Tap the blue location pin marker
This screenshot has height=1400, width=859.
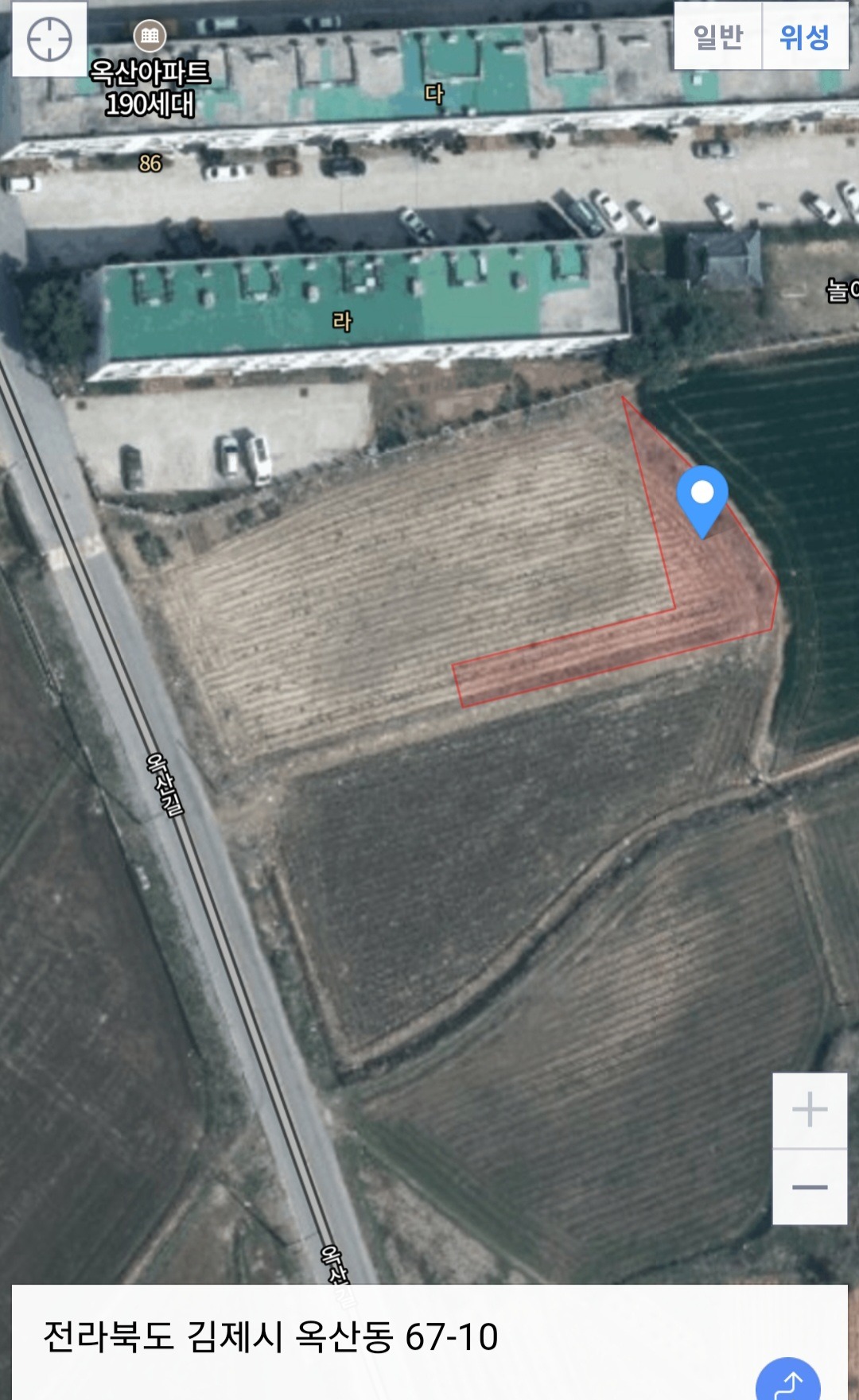pos(702,502)
